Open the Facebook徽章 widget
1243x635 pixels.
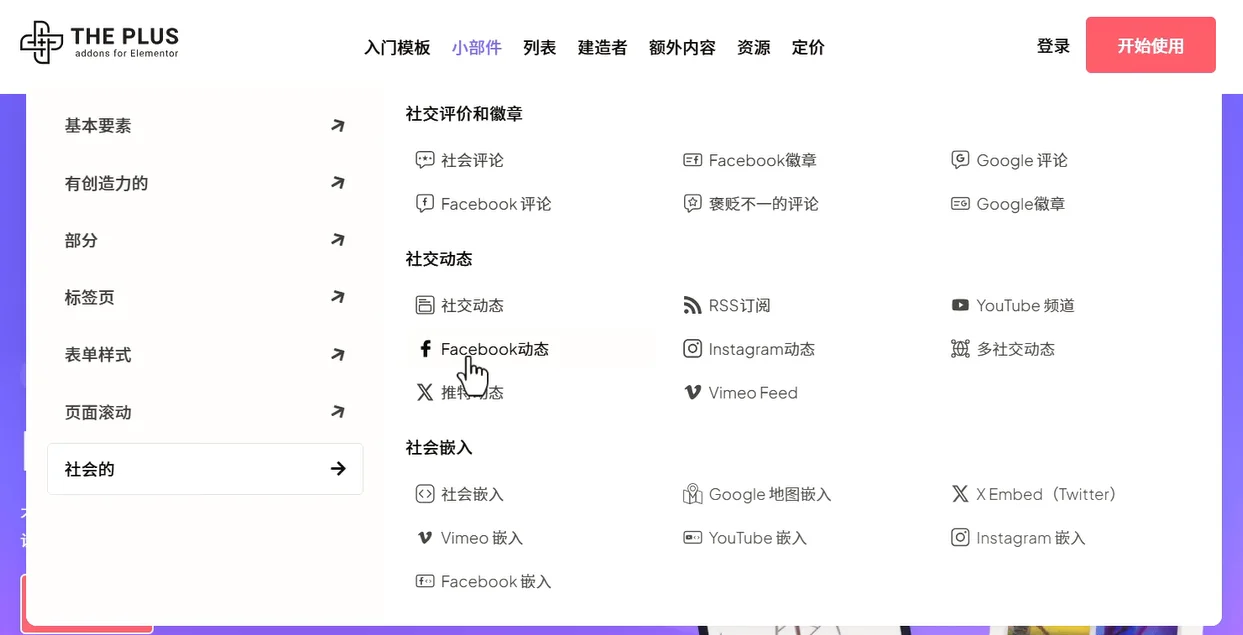(762, 160)
